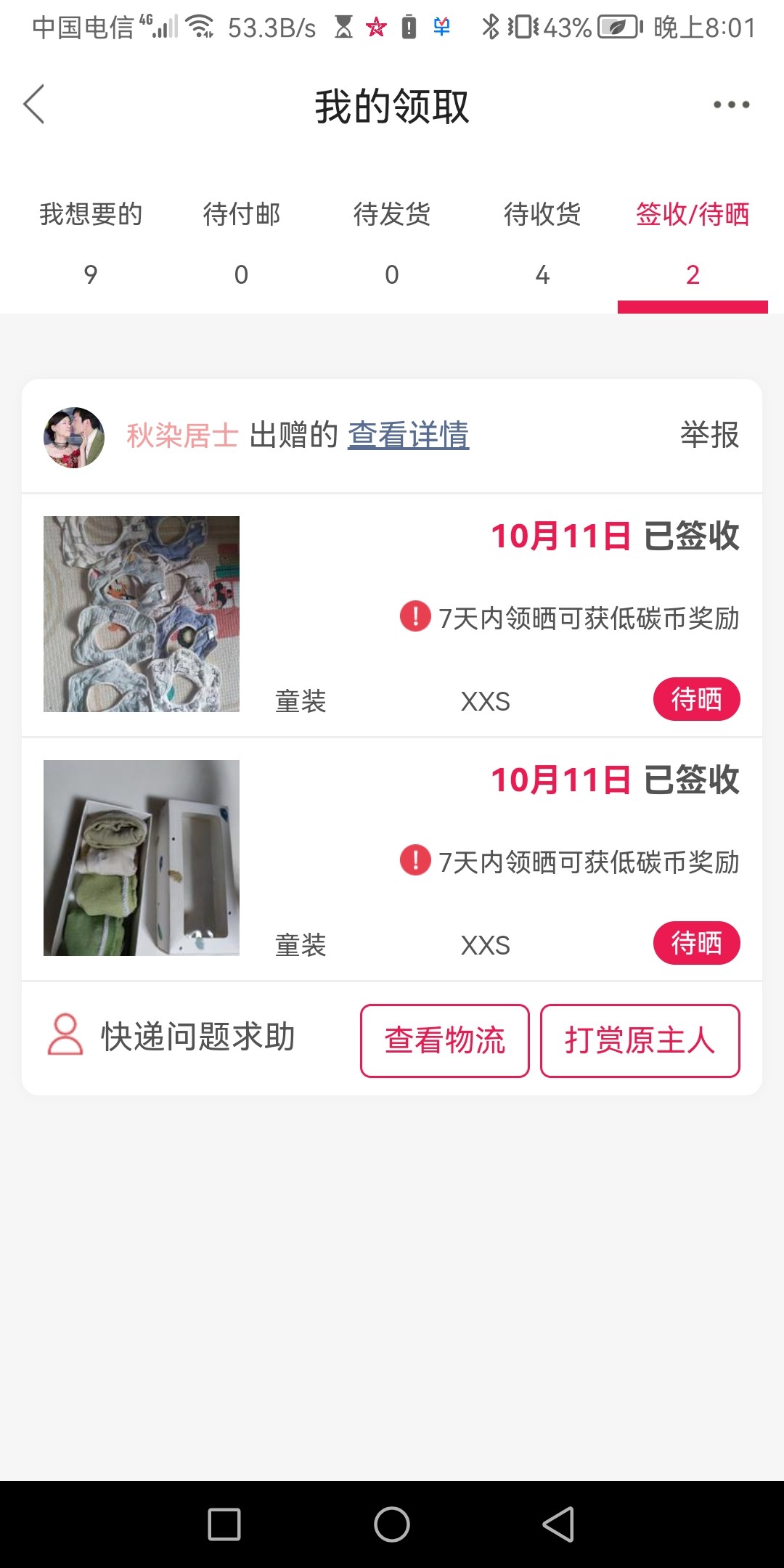Select the 待发货 tab
784x1568 pixels.
coord(392,242)
